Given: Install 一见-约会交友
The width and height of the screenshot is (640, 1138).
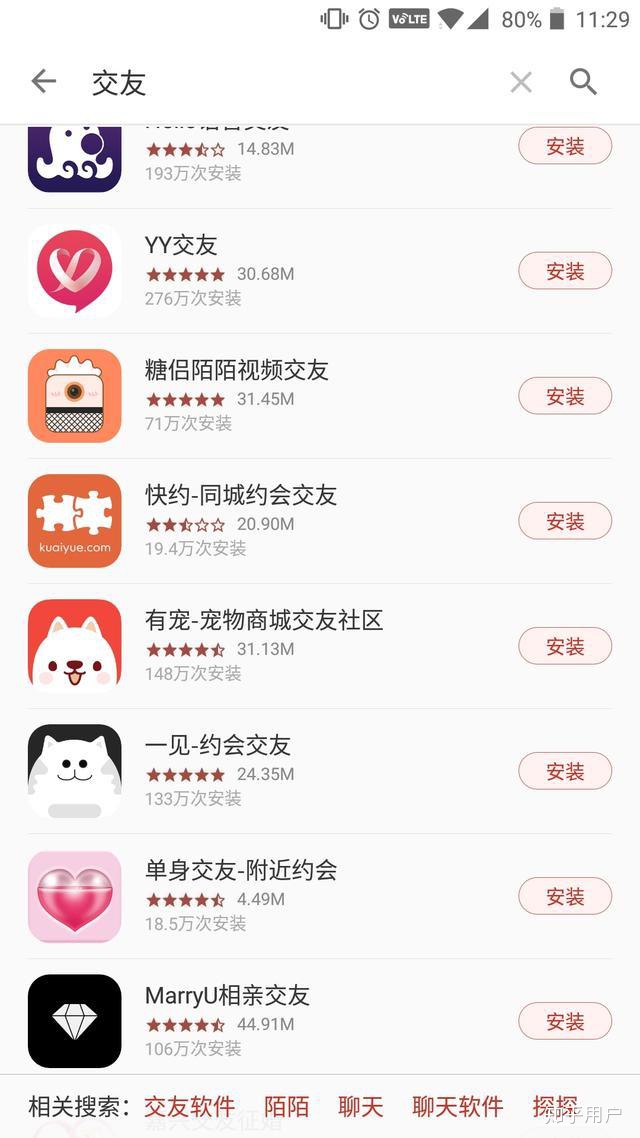Looking at the screenshot, I should (x=564, y=771).
